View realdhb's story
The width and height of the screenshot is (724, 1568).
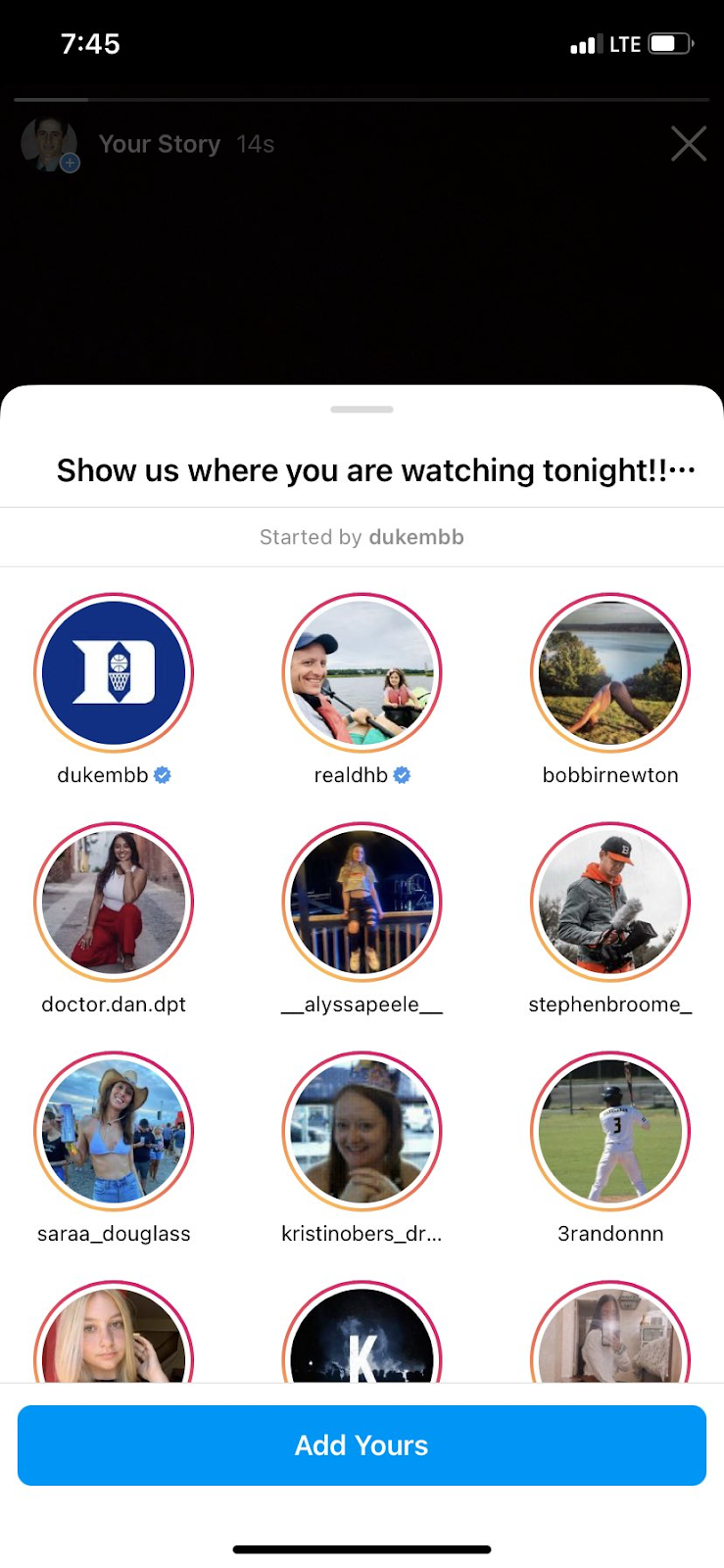pos(362,673)
